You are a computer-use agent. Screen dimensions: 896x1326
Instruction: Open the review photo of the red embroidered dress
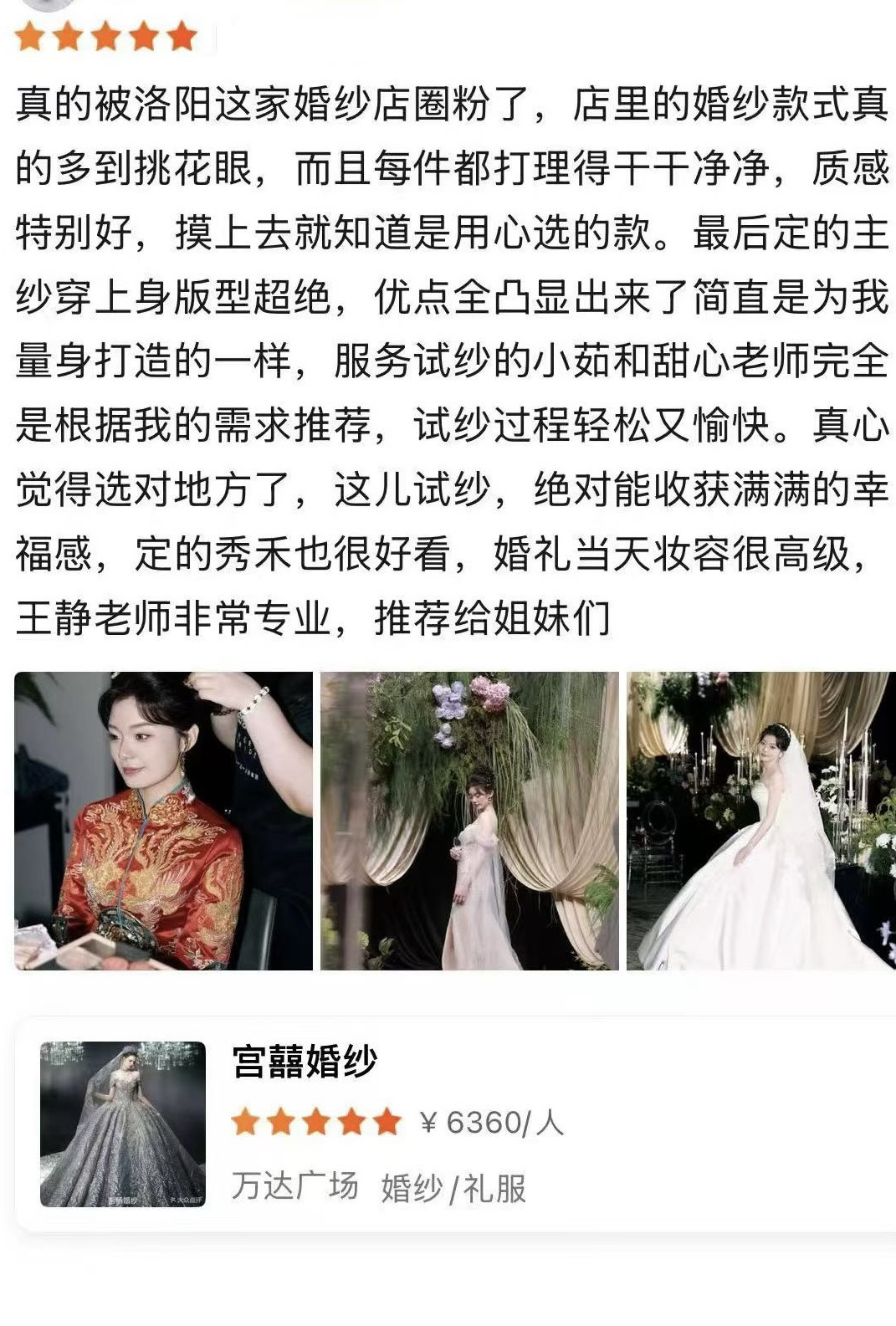(163, 821)
